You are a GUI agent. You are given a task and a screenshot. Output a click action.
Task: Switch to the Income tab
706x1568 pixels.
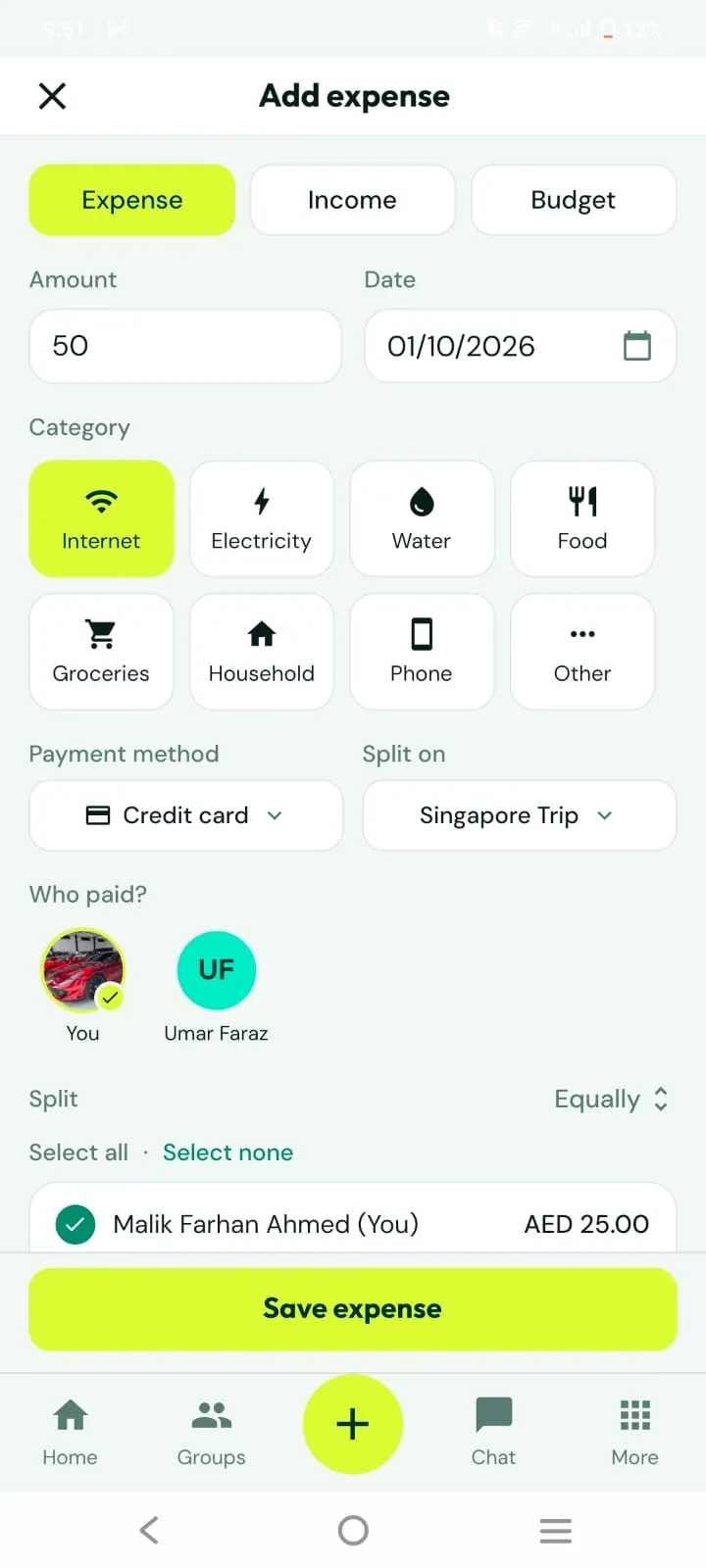[352, 200]
